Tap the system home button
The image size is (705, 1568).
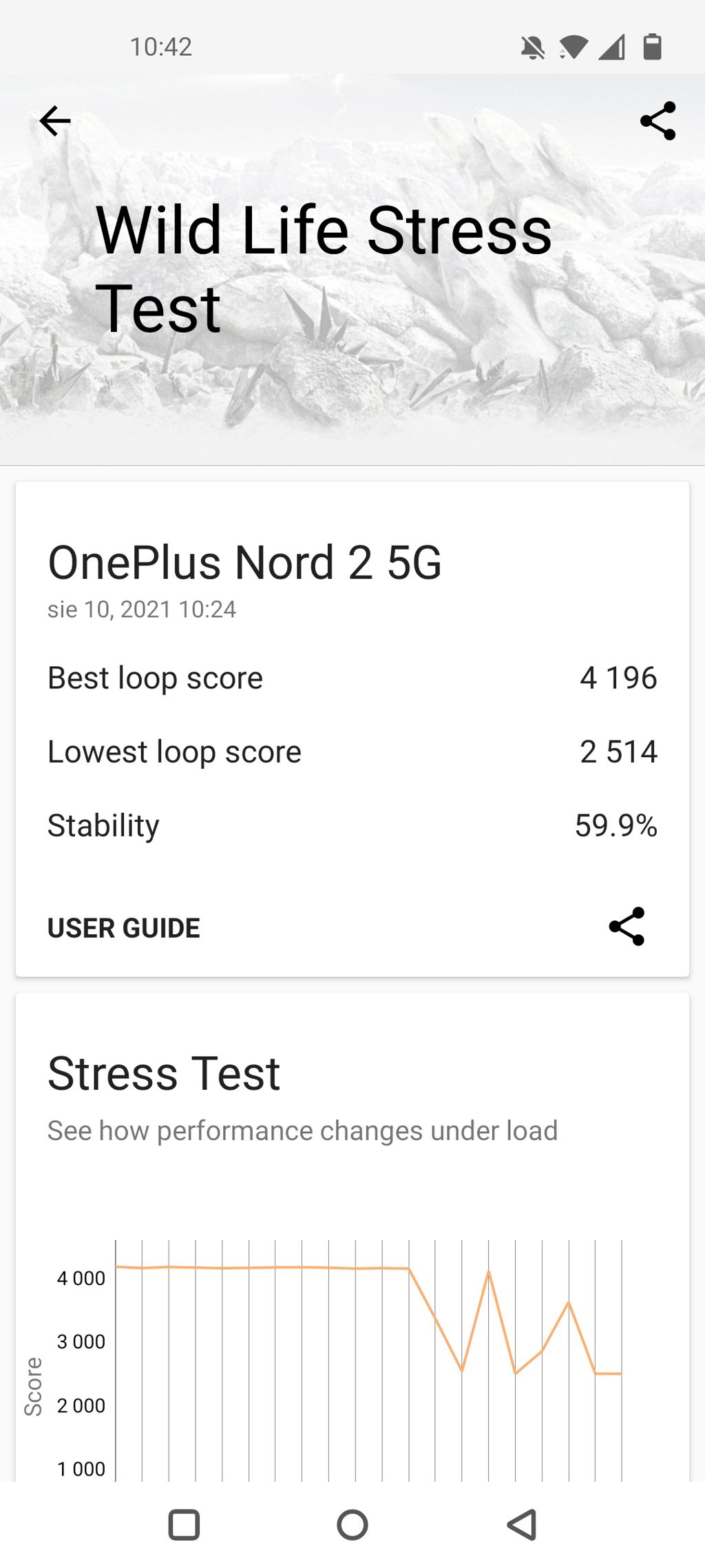pyautogui.click(x=352, y=1525)
